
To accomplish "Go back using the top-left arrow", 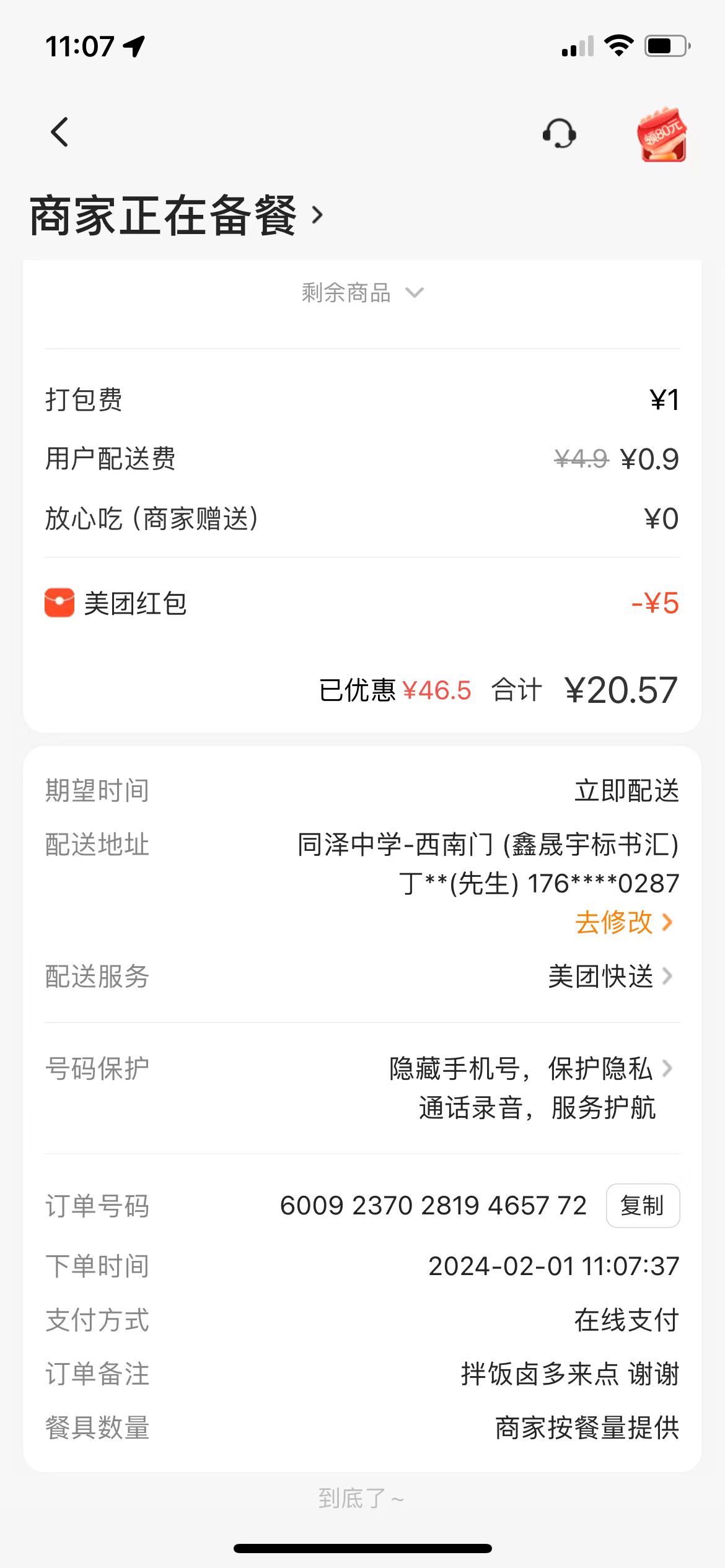I will click(x=59, y=132).
